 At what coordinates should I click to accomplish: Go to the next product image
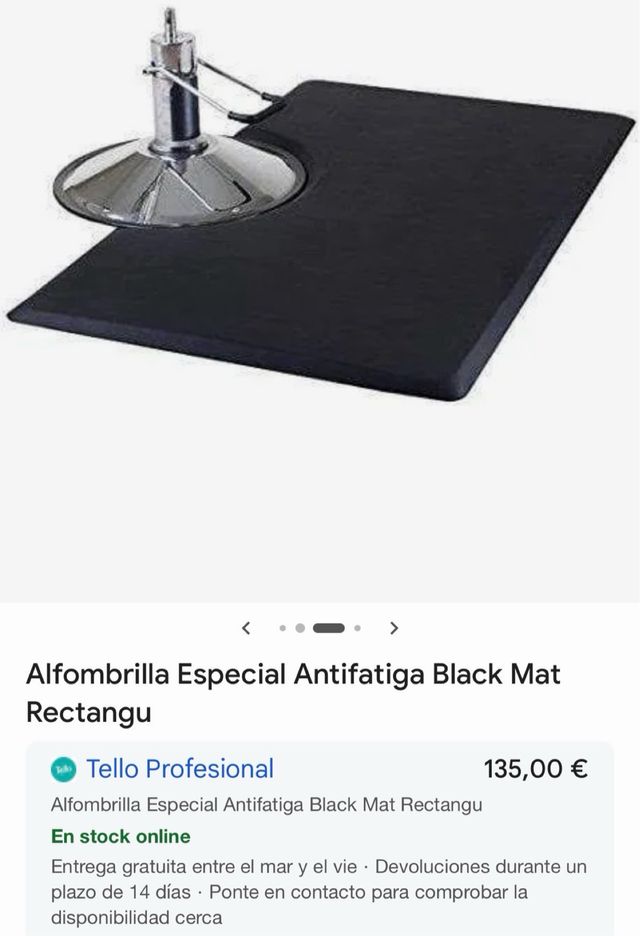[x=394, y=628]
